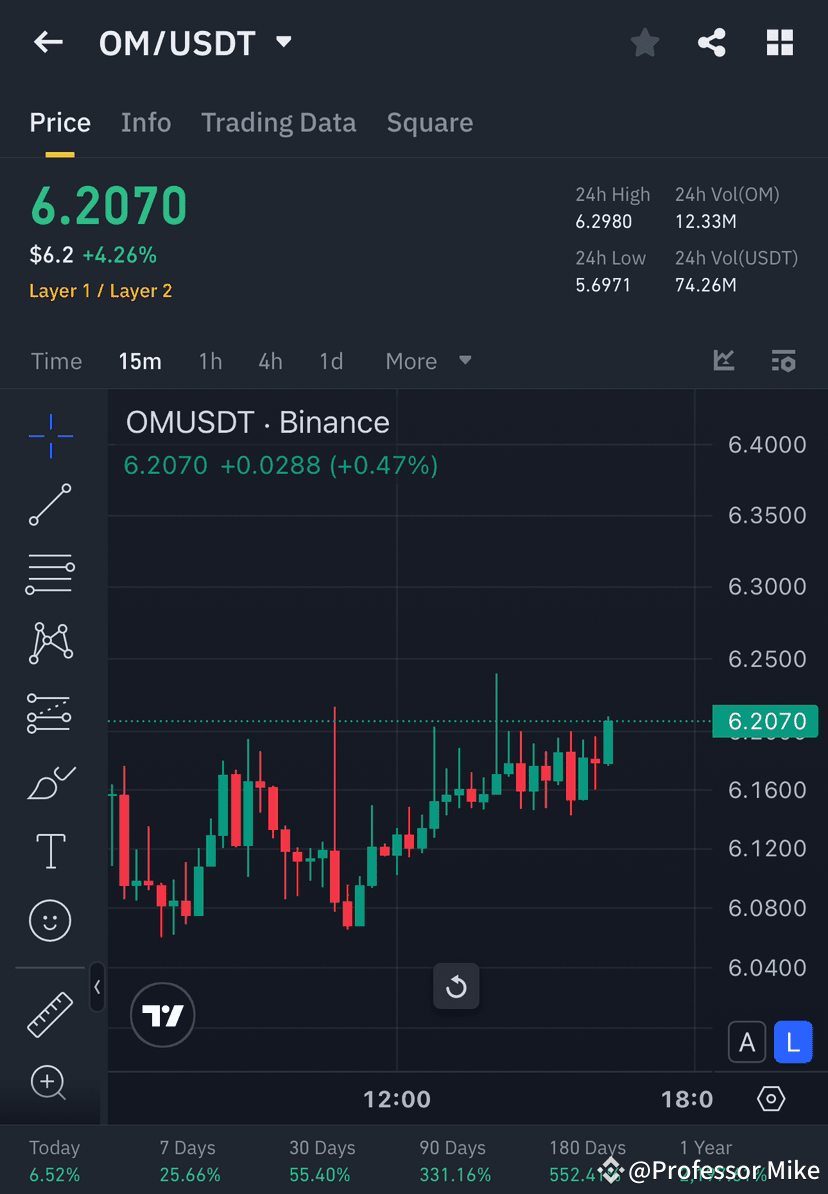Open the OM/USDT pair selector dropdown
828x1194 pixels.
283,42
